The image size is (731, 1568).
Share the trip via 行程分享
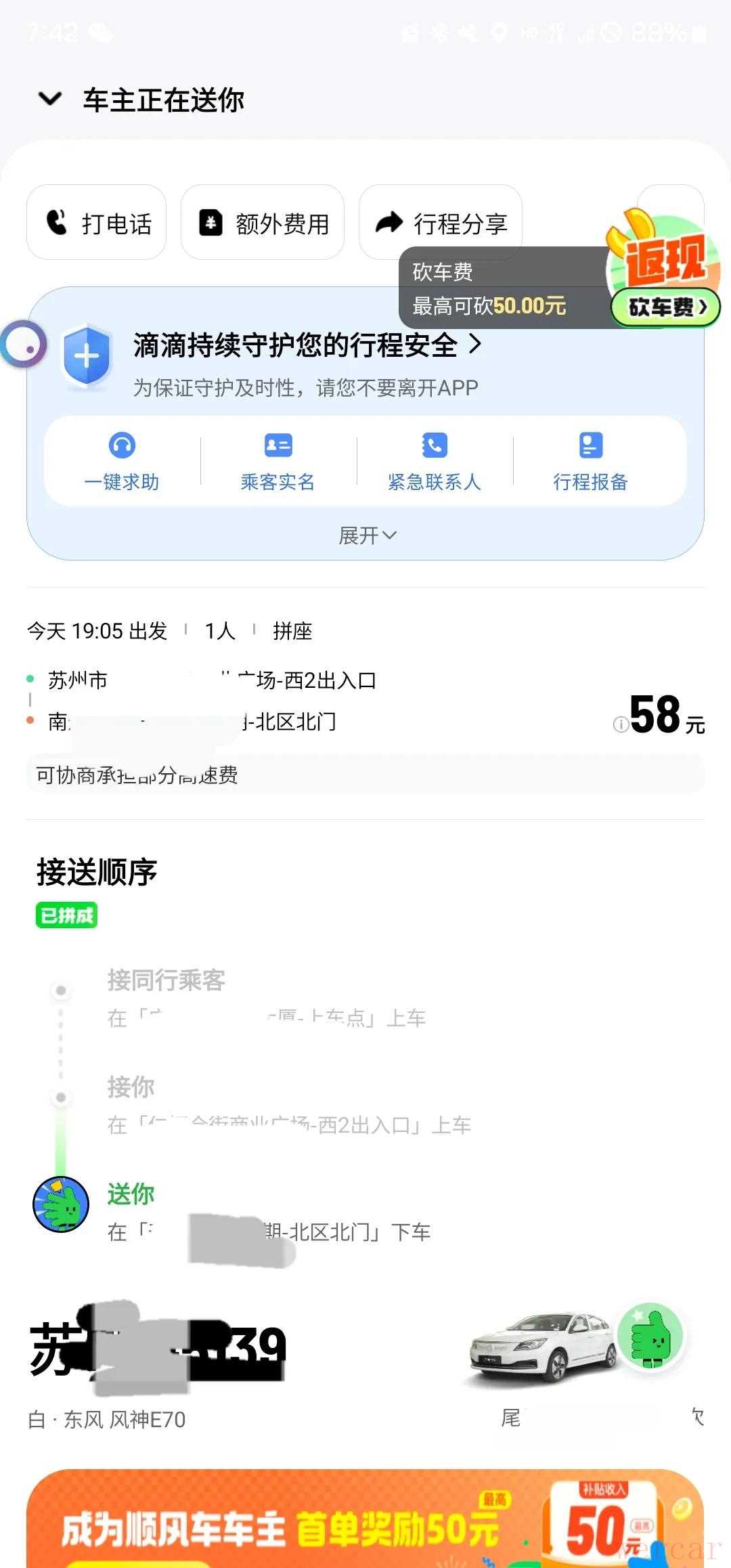[x=441, y=223]
